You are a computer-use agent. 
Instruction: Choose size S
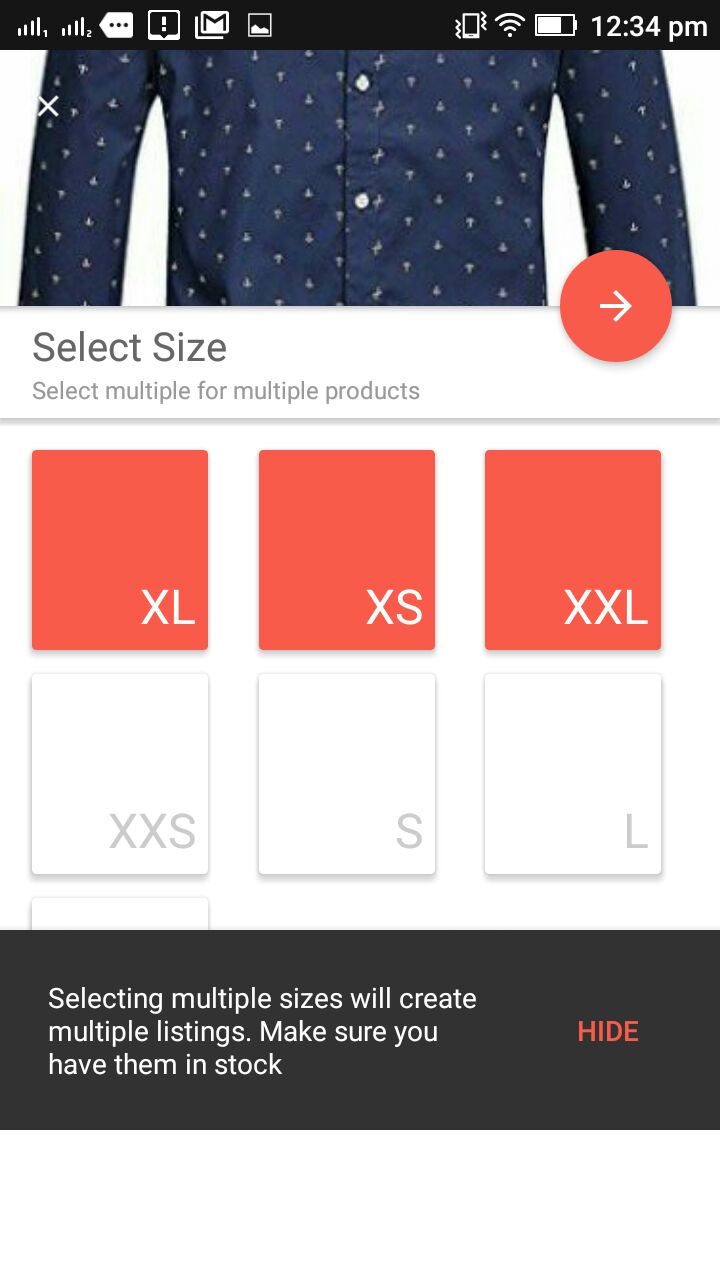[x=346, y=773]
